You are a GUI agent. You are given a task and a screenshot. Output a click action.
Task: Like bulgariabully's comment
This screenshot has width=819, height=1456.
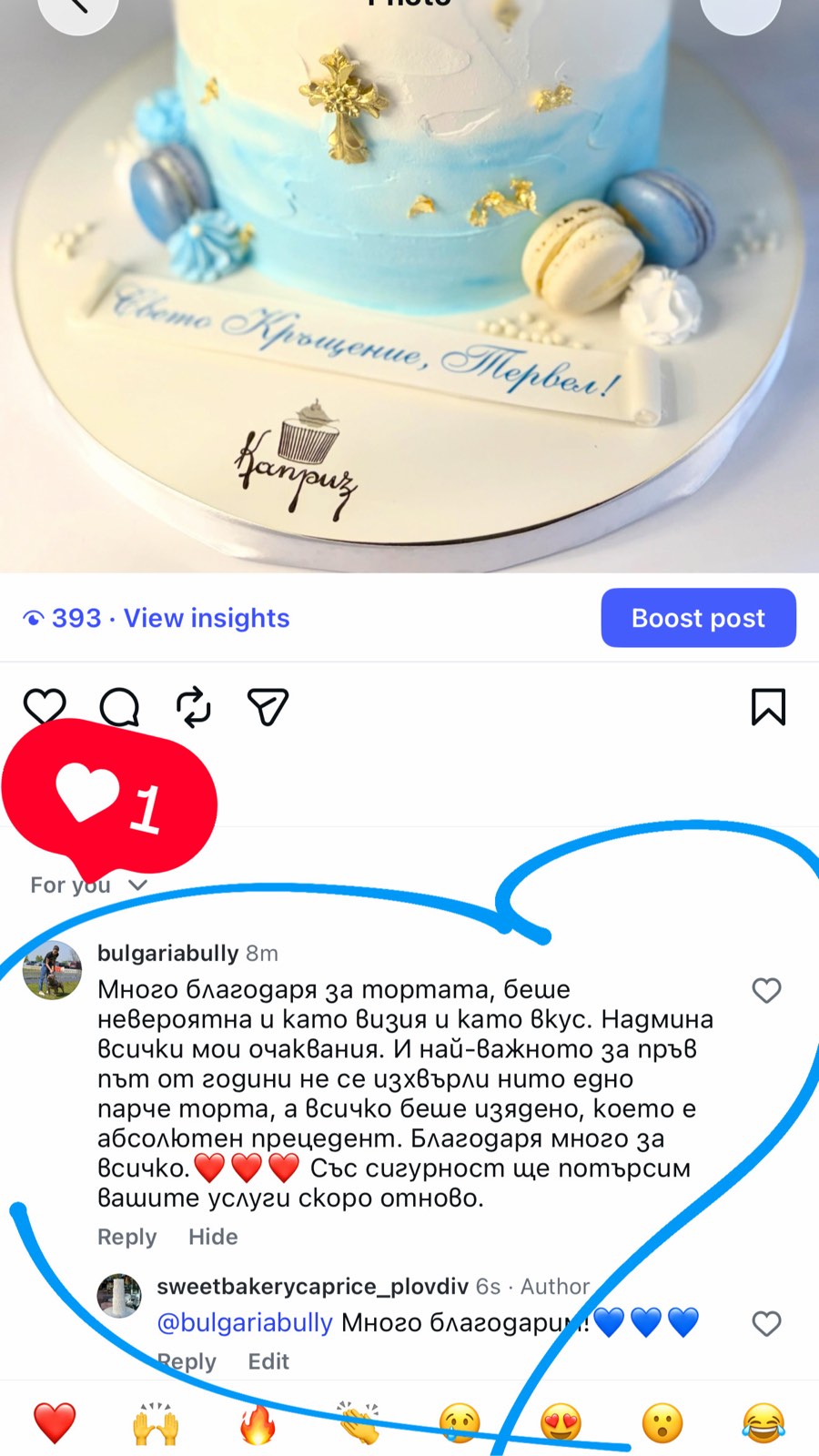click(x=766, y=990)
